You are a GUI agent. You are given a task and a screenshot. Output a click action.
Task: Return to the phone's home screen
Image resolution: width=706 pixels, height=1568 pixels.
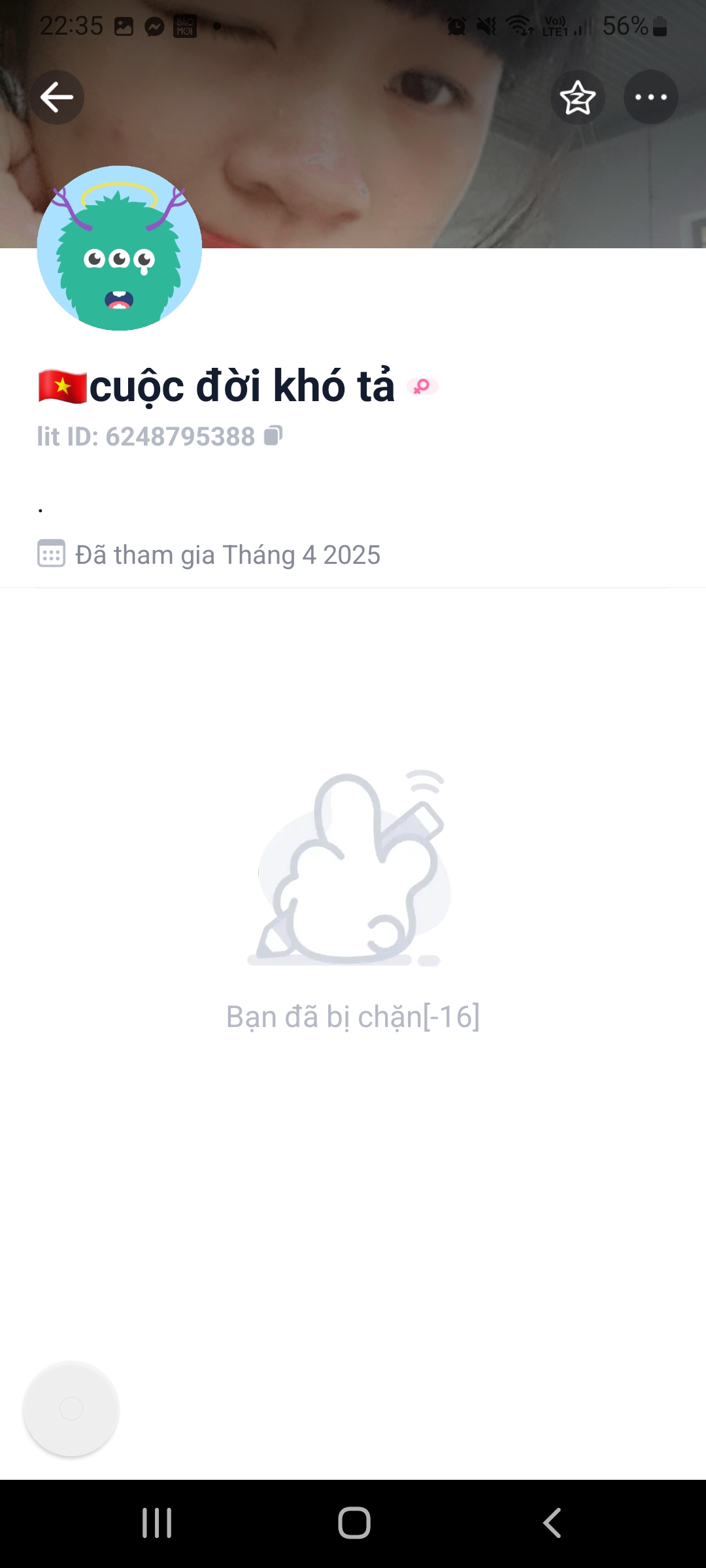(x=354, y=1523)
